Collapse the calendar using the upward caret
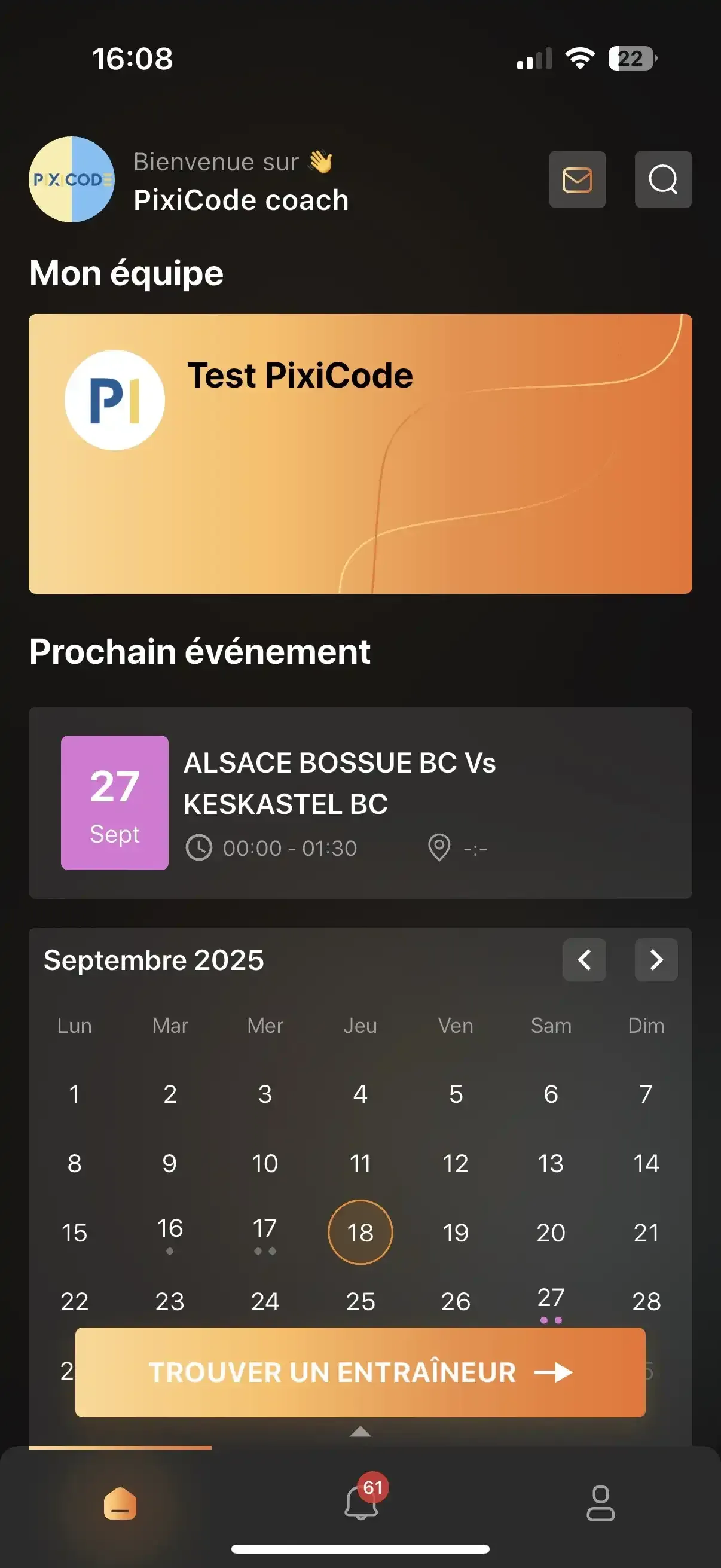721x1568 pixels. pos(360,1431)
